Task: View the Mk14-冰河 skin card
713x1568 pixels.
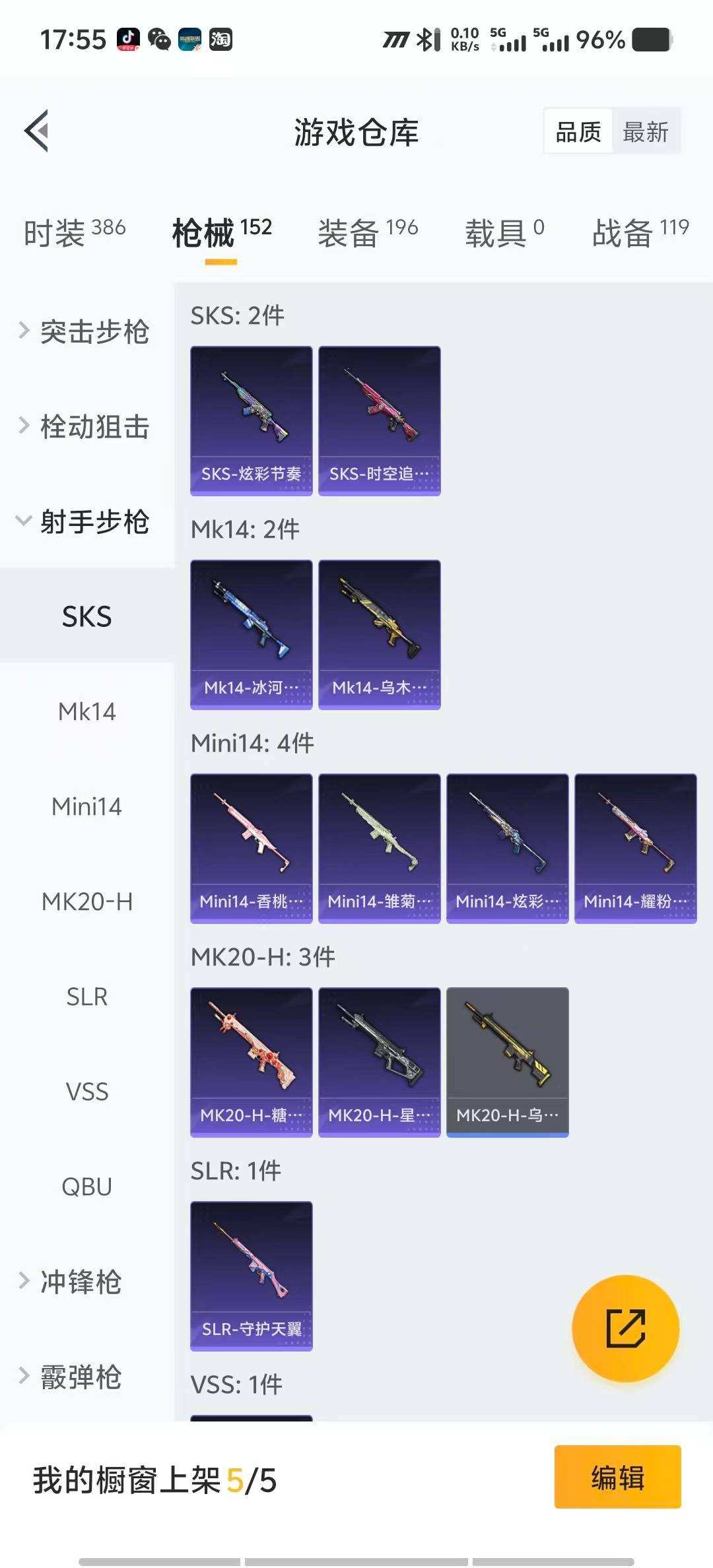Action: click(251, 634)
